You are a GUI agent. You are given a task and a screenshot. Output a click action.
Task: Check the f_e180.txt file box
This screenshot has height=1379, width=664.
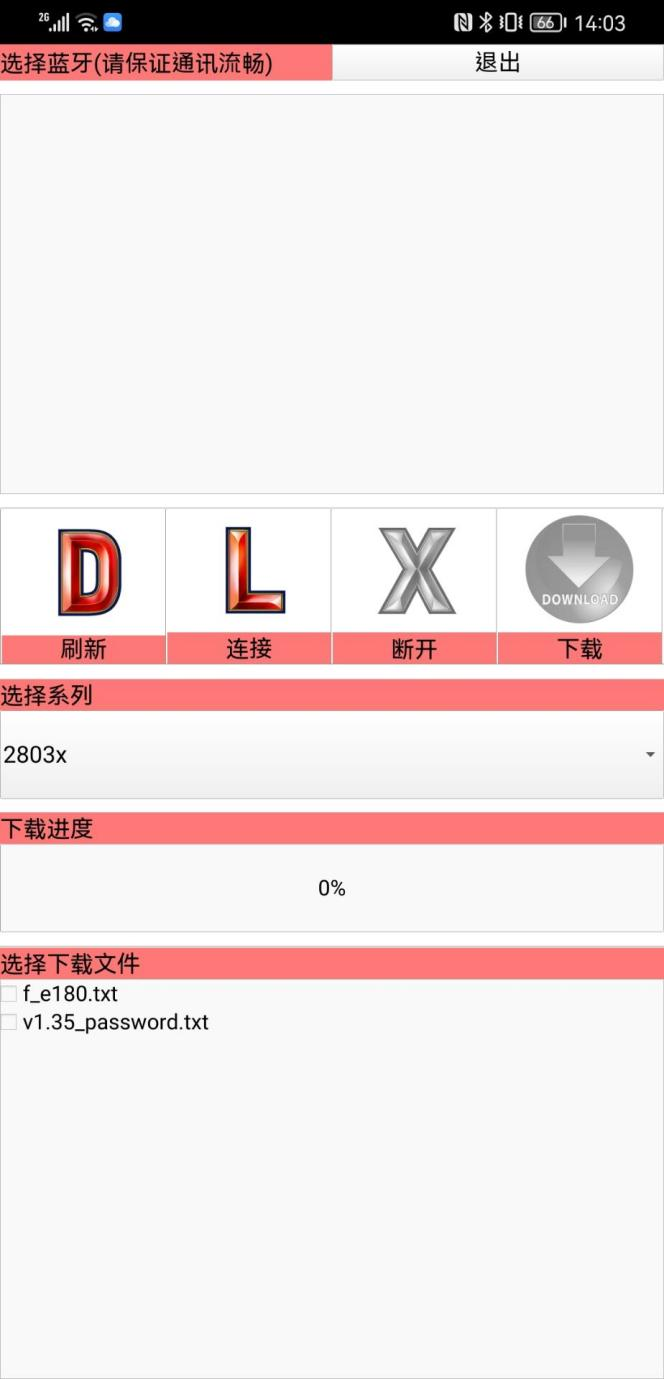tap(10, 994)
